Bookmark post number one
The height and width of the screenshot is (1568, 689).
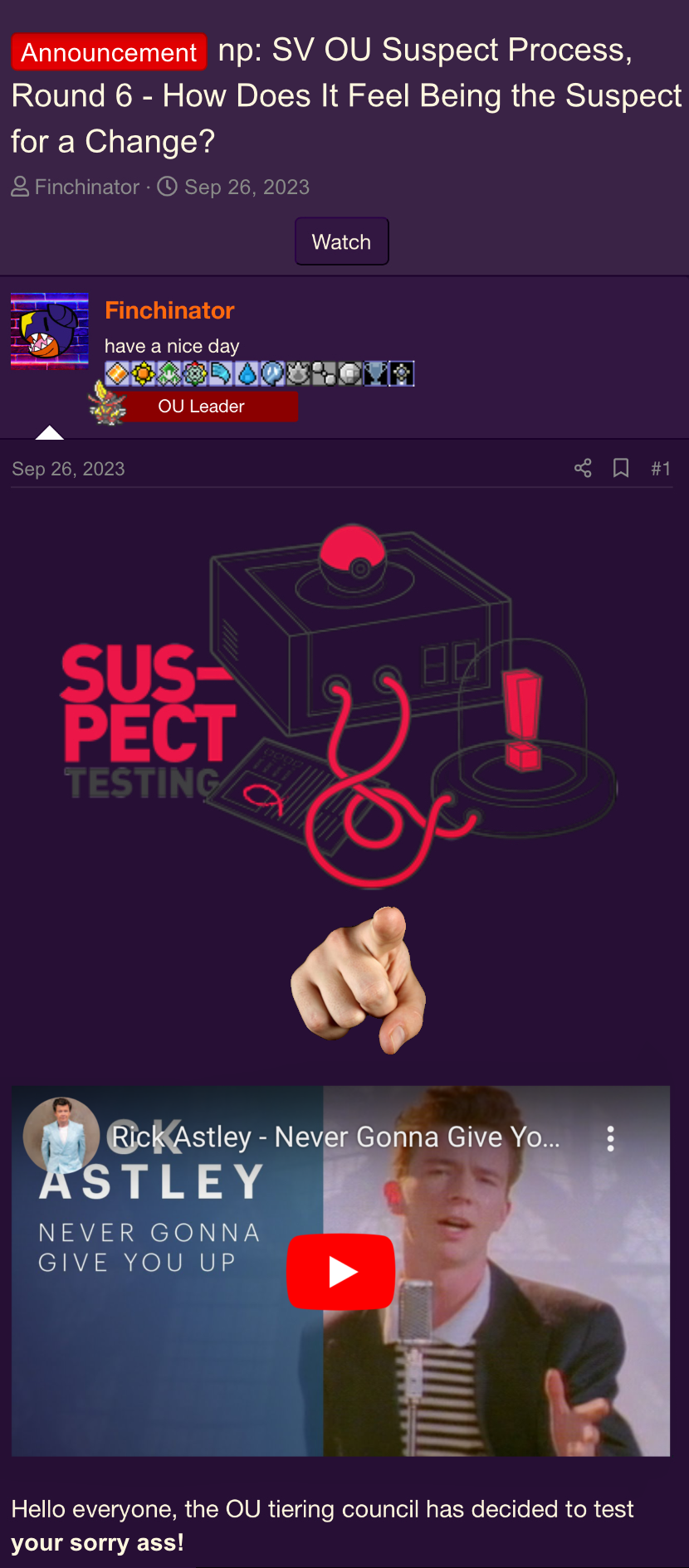tap(620, 468)
